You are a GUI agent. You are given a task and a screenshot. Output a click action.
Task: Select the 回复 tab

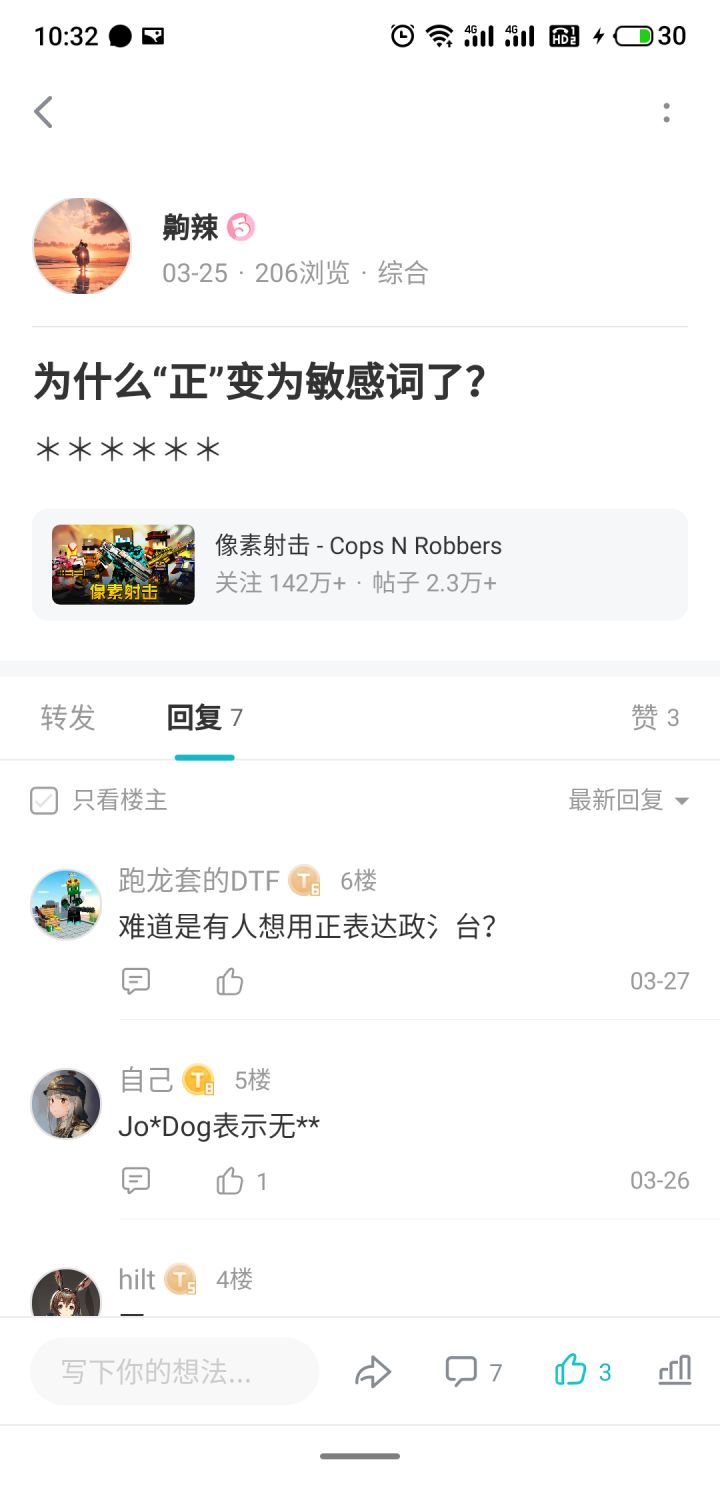(204, 718)
